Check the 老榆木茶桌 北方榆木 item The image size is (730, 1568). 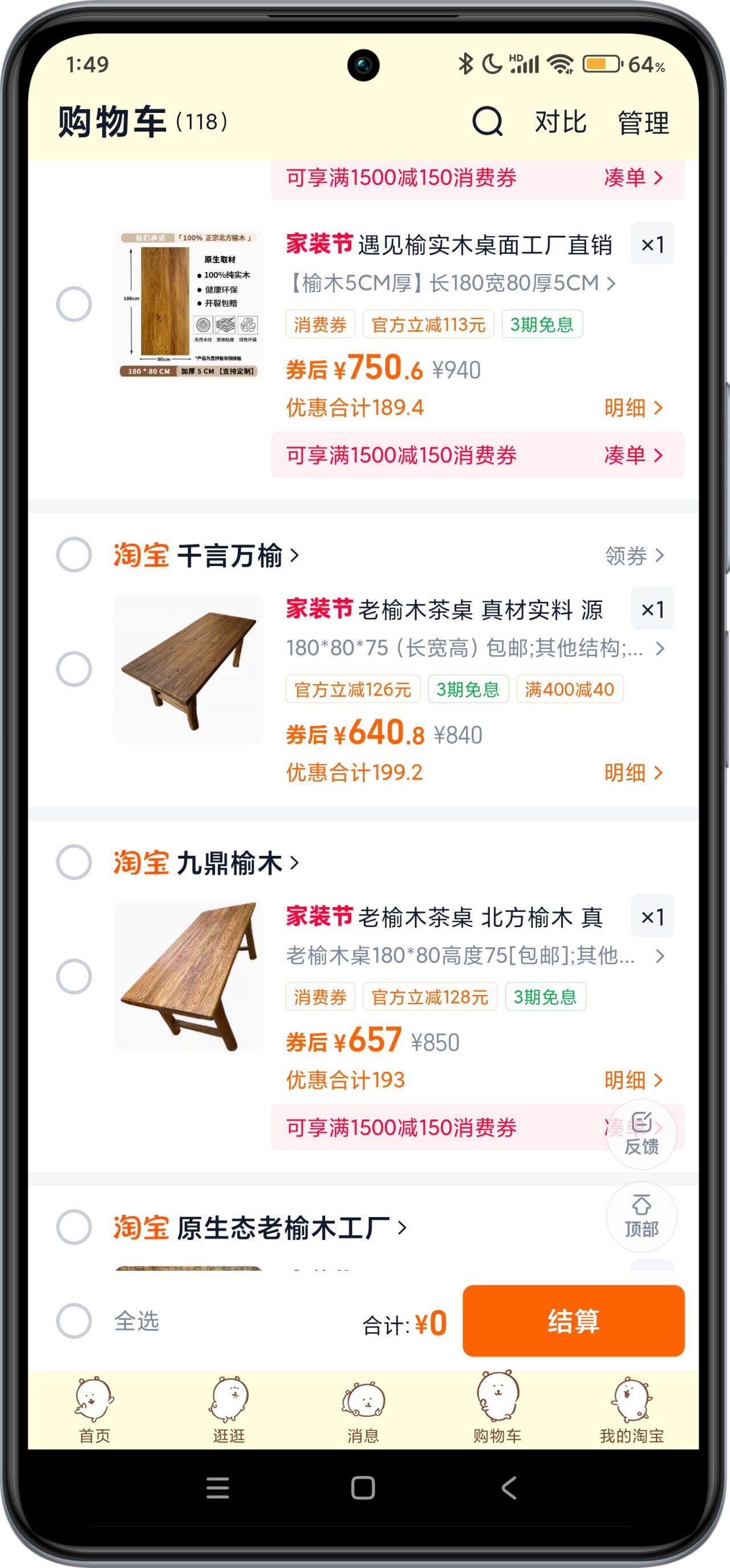click(74, 976)
